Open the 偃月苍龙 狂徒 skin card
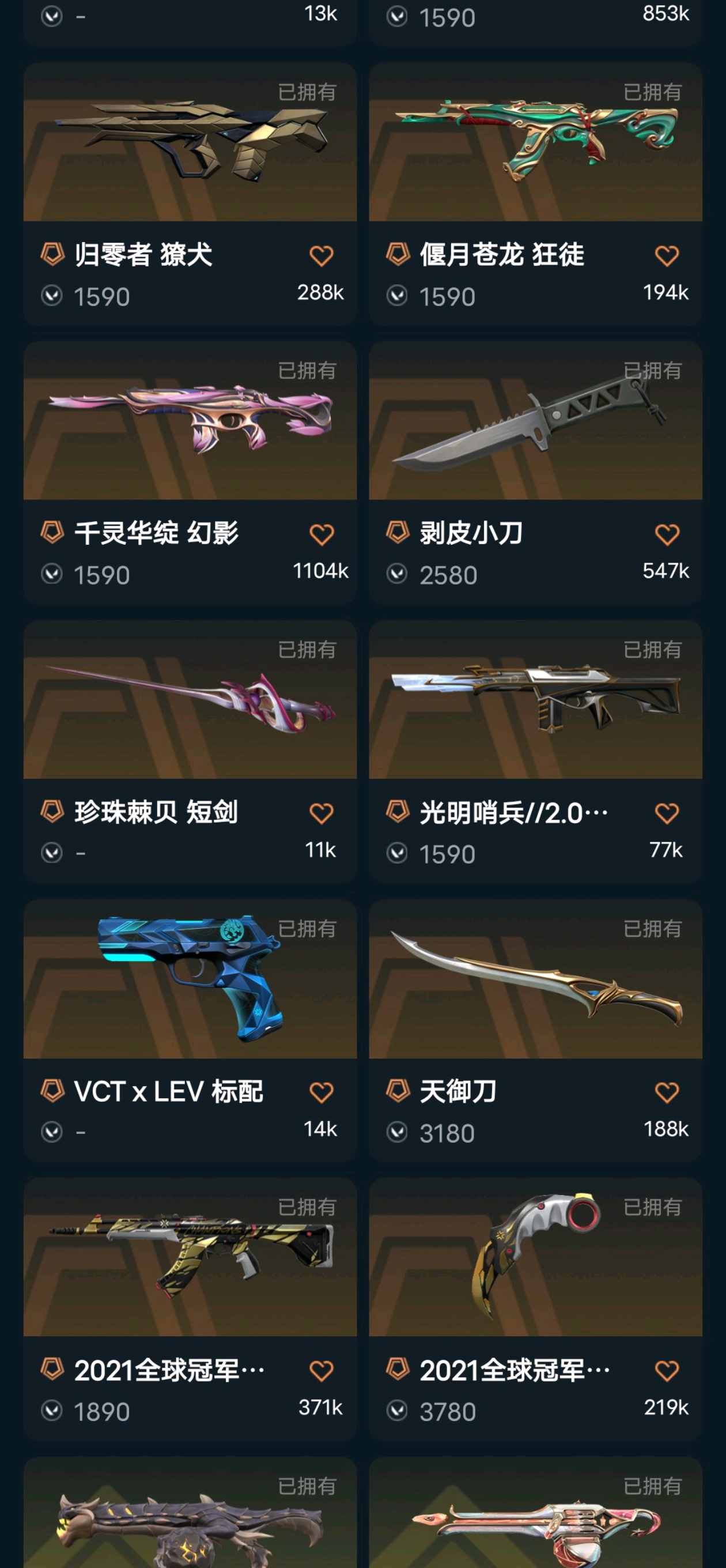Viewport: 726px width, 1568px height. (x=535, y=143)
